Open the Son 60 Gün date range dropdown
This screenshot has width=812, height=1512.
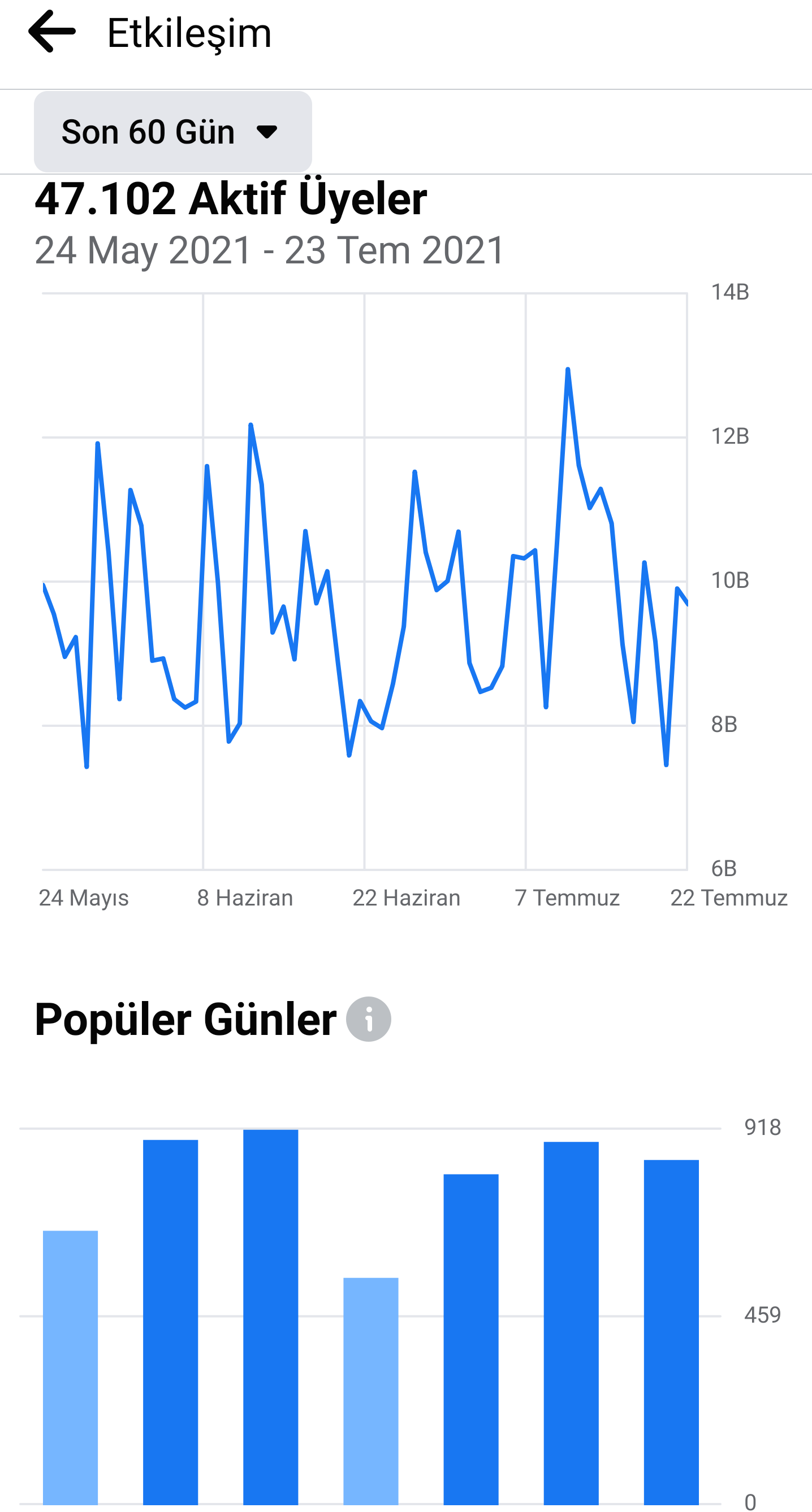click(x=172, y=132)
